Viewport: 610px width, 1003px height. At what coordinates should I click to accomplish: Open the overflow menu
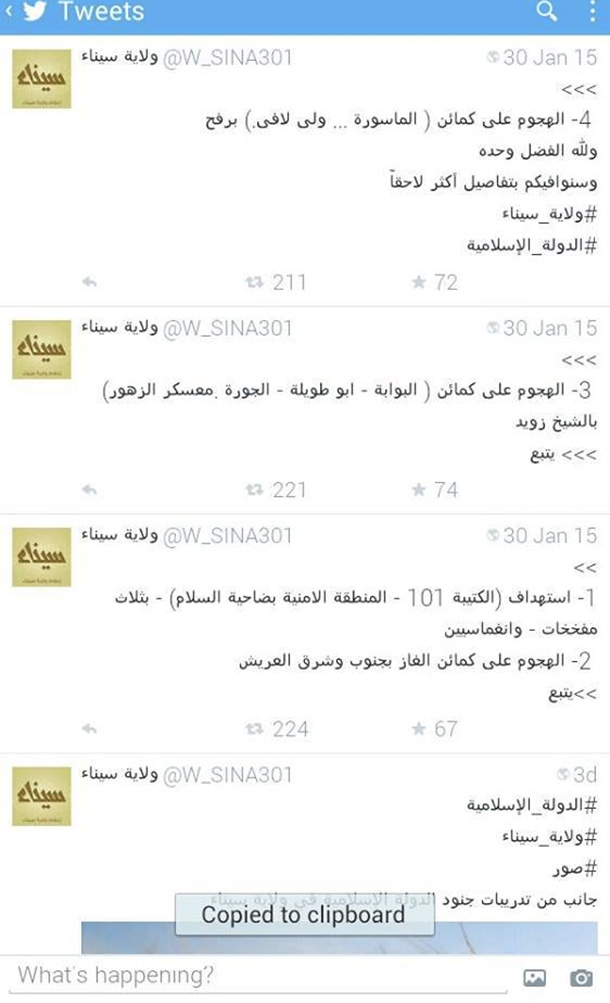pos(592,13)
